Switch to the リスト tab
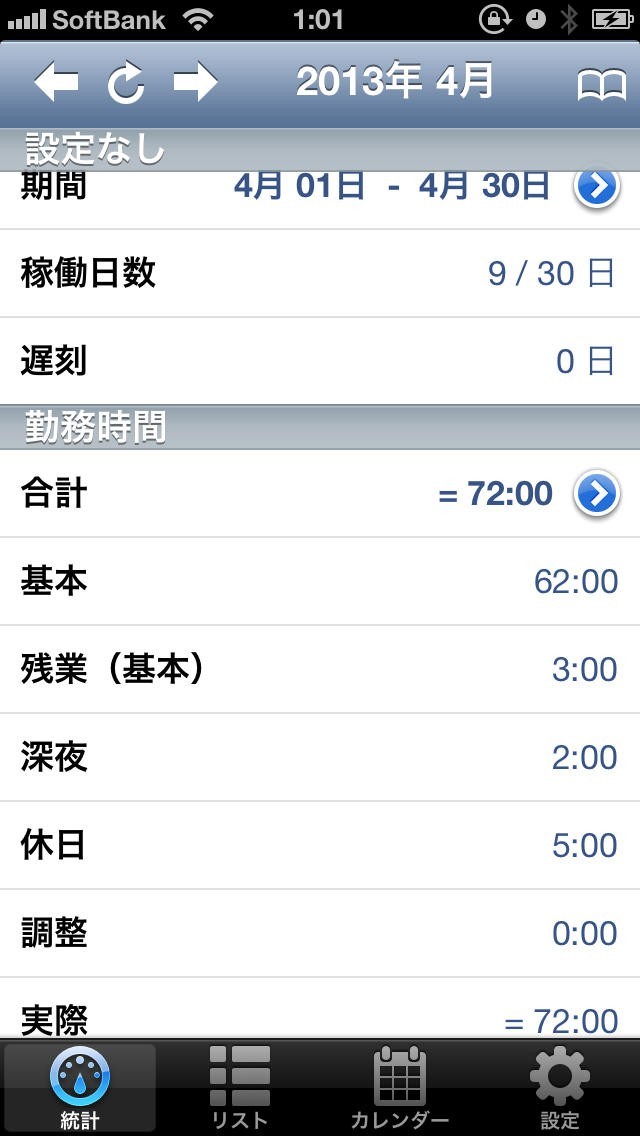Screen dimensions: 640x1136 [x=240, y=1088]
